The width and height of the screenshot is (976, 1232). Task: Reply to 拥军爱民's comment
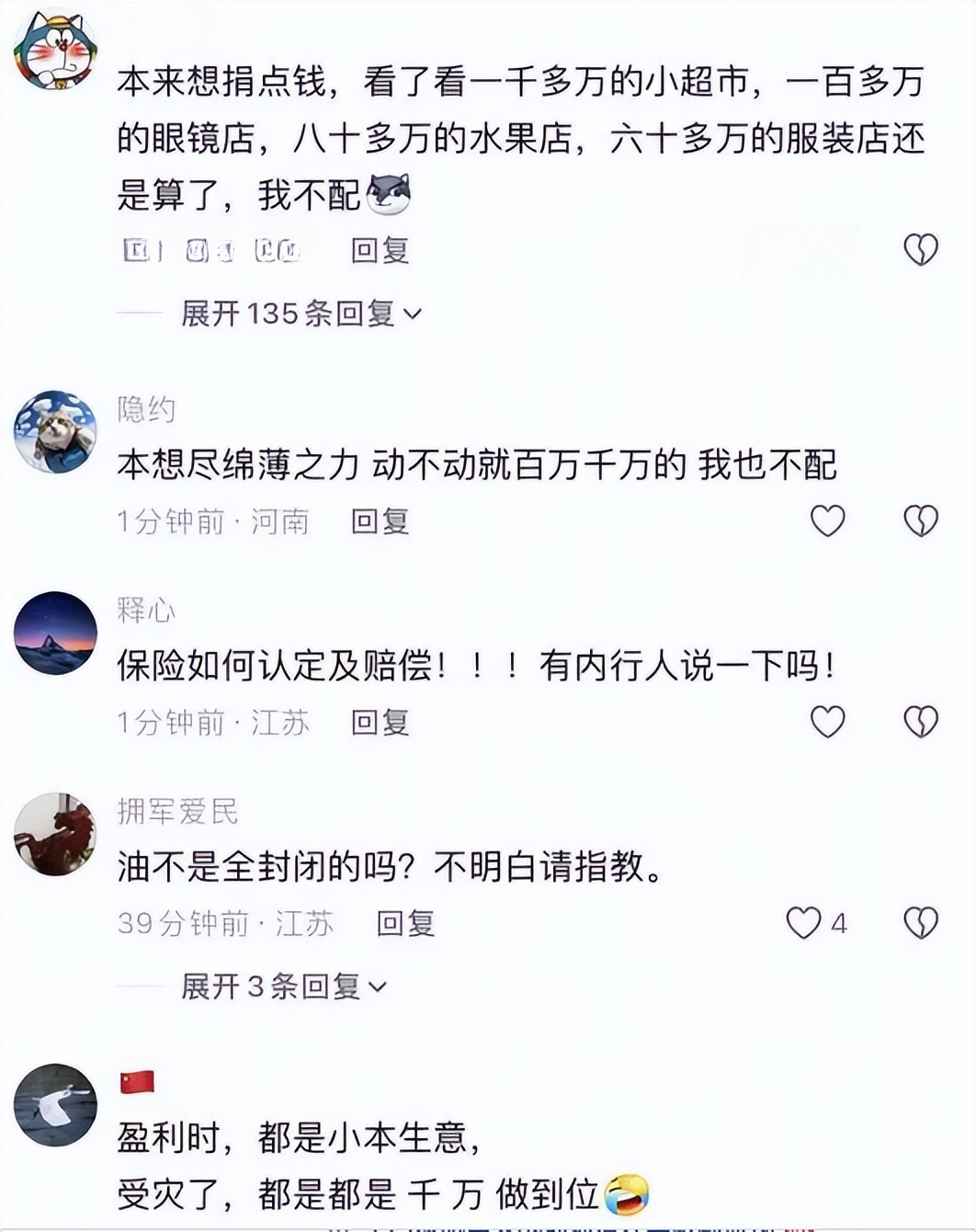(x=404, y=923)
